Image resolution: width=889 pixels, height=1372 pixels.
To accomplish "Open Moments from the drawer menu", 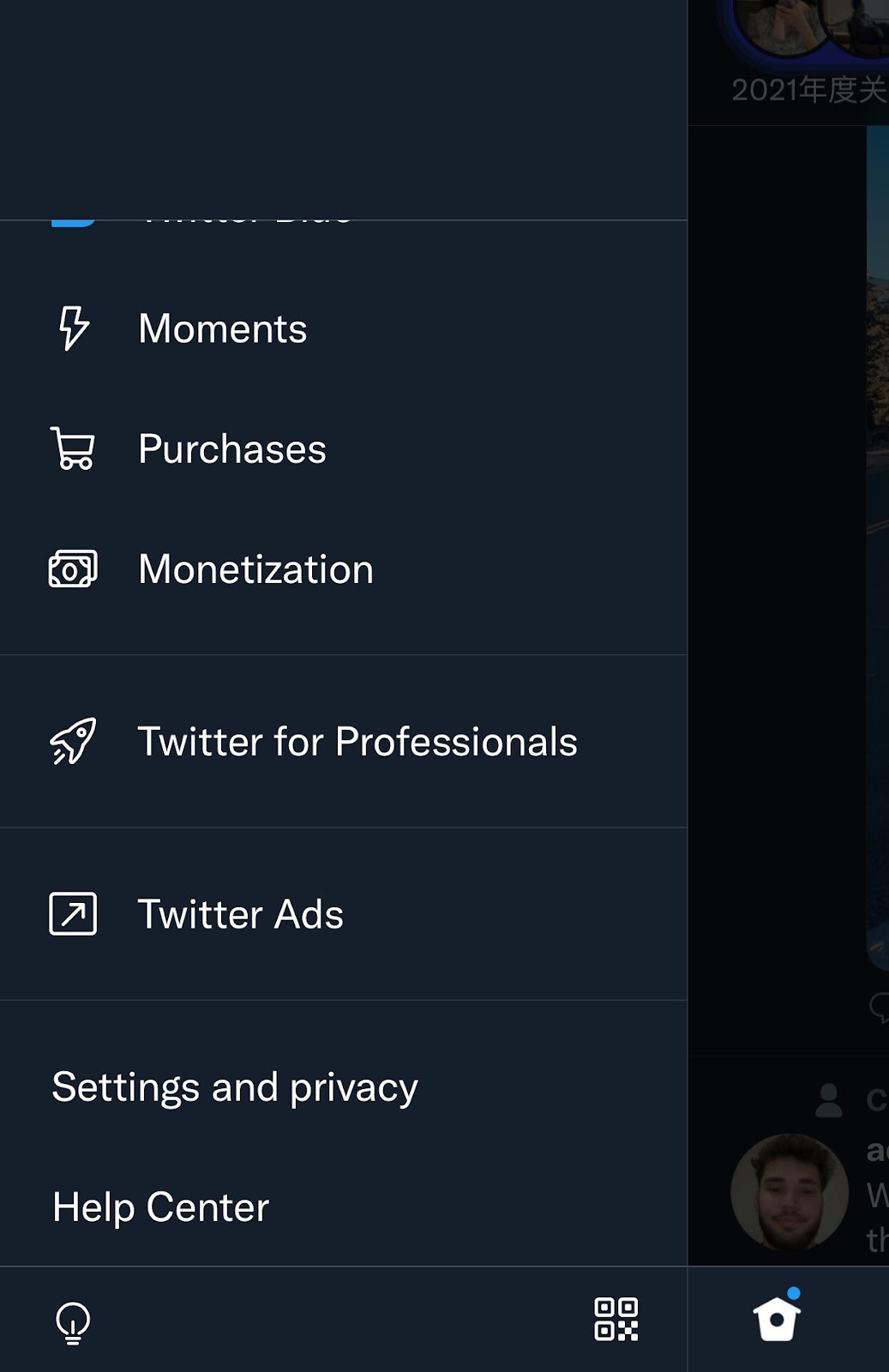I will click(x=222, y=329).
